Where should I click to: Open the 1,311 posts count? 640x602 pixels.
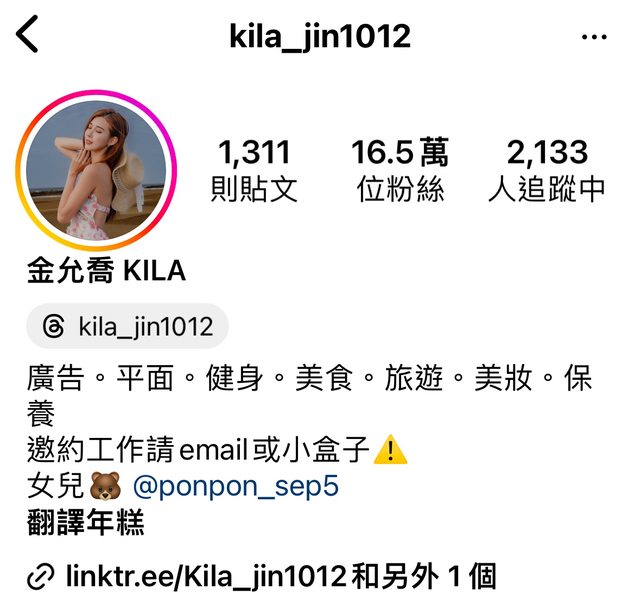254,170
